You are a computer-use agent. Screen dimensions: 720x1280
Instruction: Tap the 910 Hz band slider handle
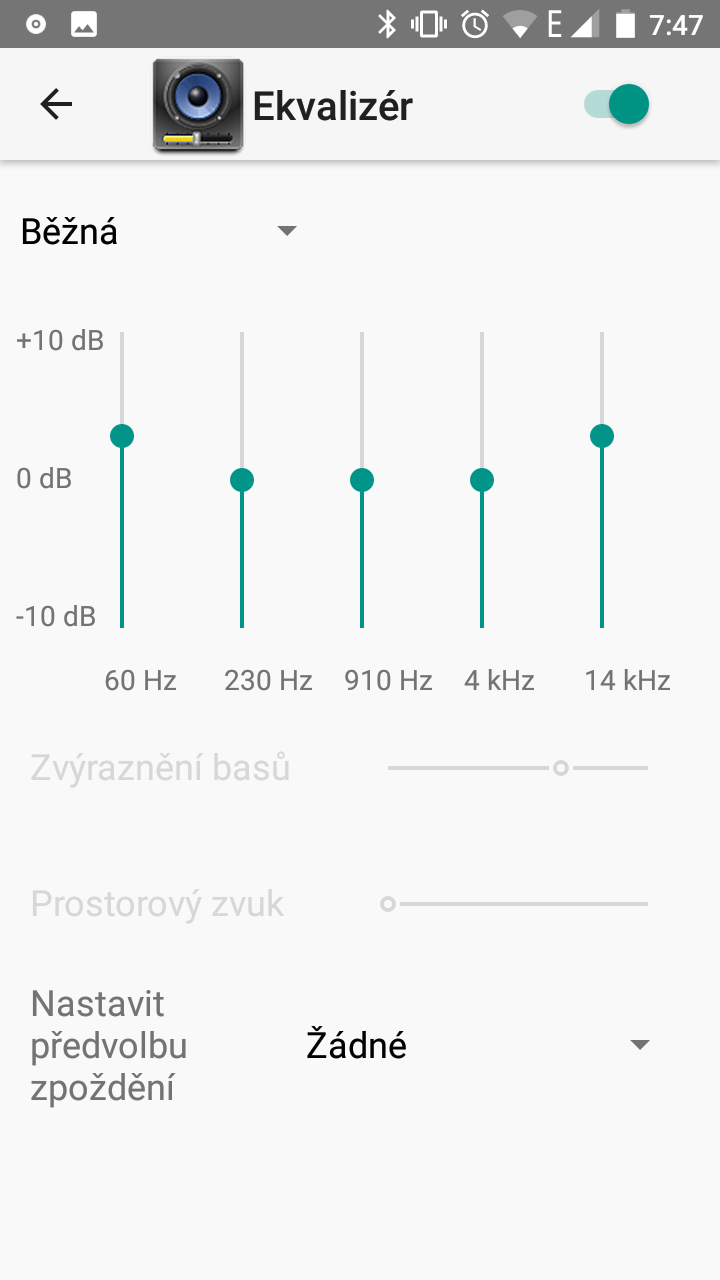tap(362, 480)
